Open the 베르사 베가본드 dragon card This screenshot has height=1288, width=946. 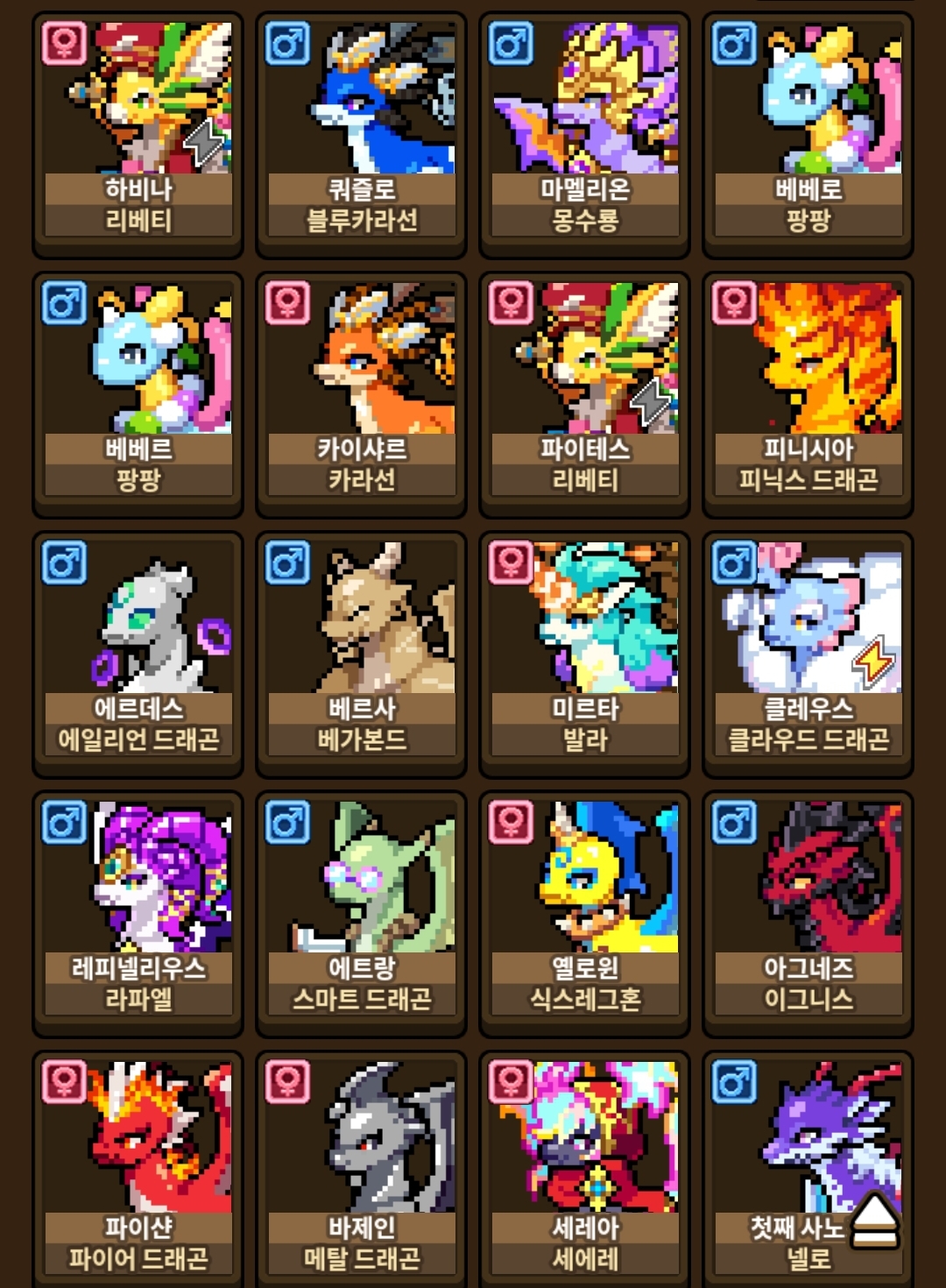(x=361, y=655)
